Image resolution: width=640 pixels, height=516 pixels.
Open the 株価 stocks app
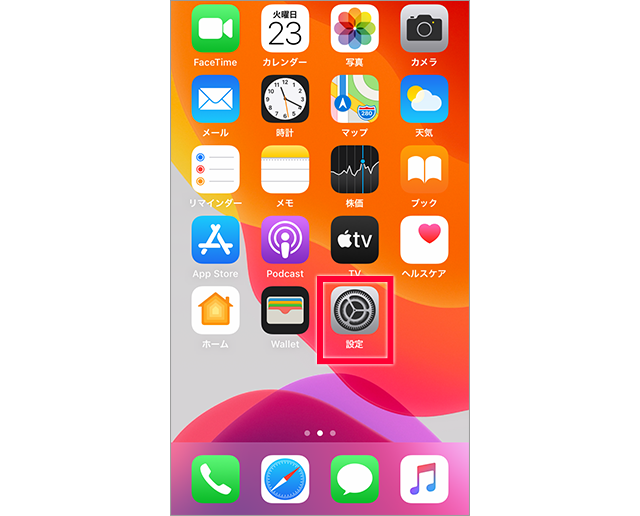coord(355,170)
